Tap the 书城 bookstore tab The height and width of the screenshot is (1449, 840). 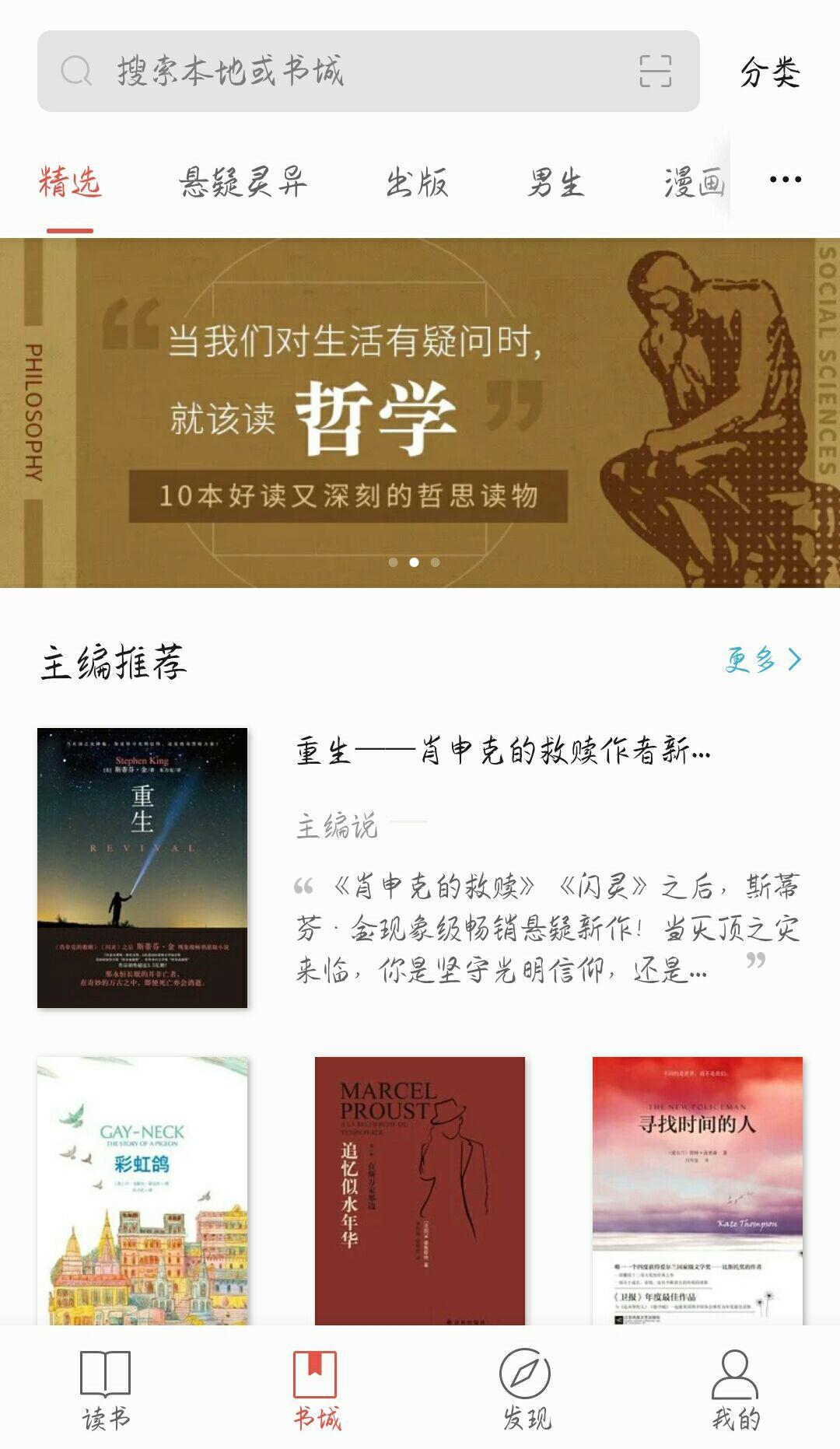click(316, 1390)
